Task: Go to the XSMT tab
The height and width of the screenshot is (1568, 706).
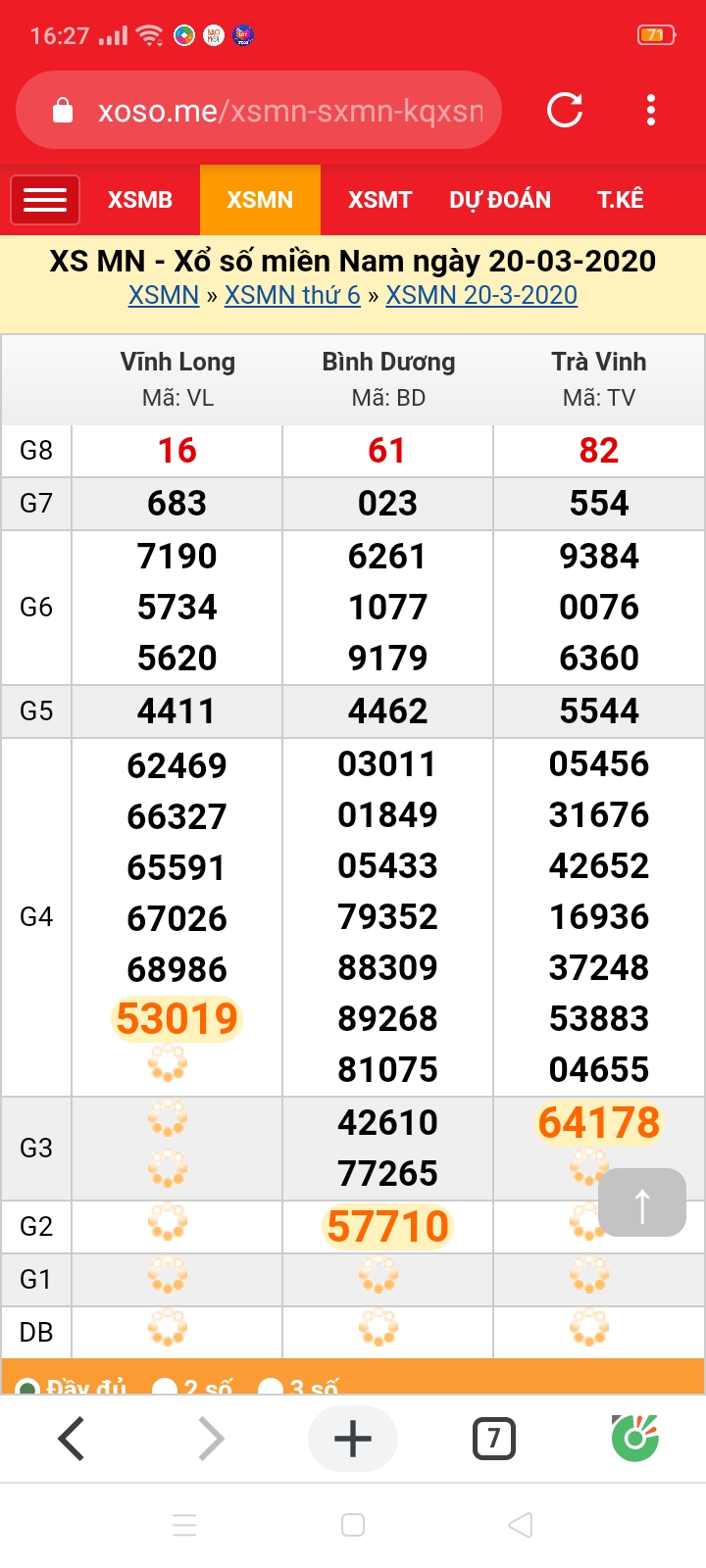Action: coord(379,200)
